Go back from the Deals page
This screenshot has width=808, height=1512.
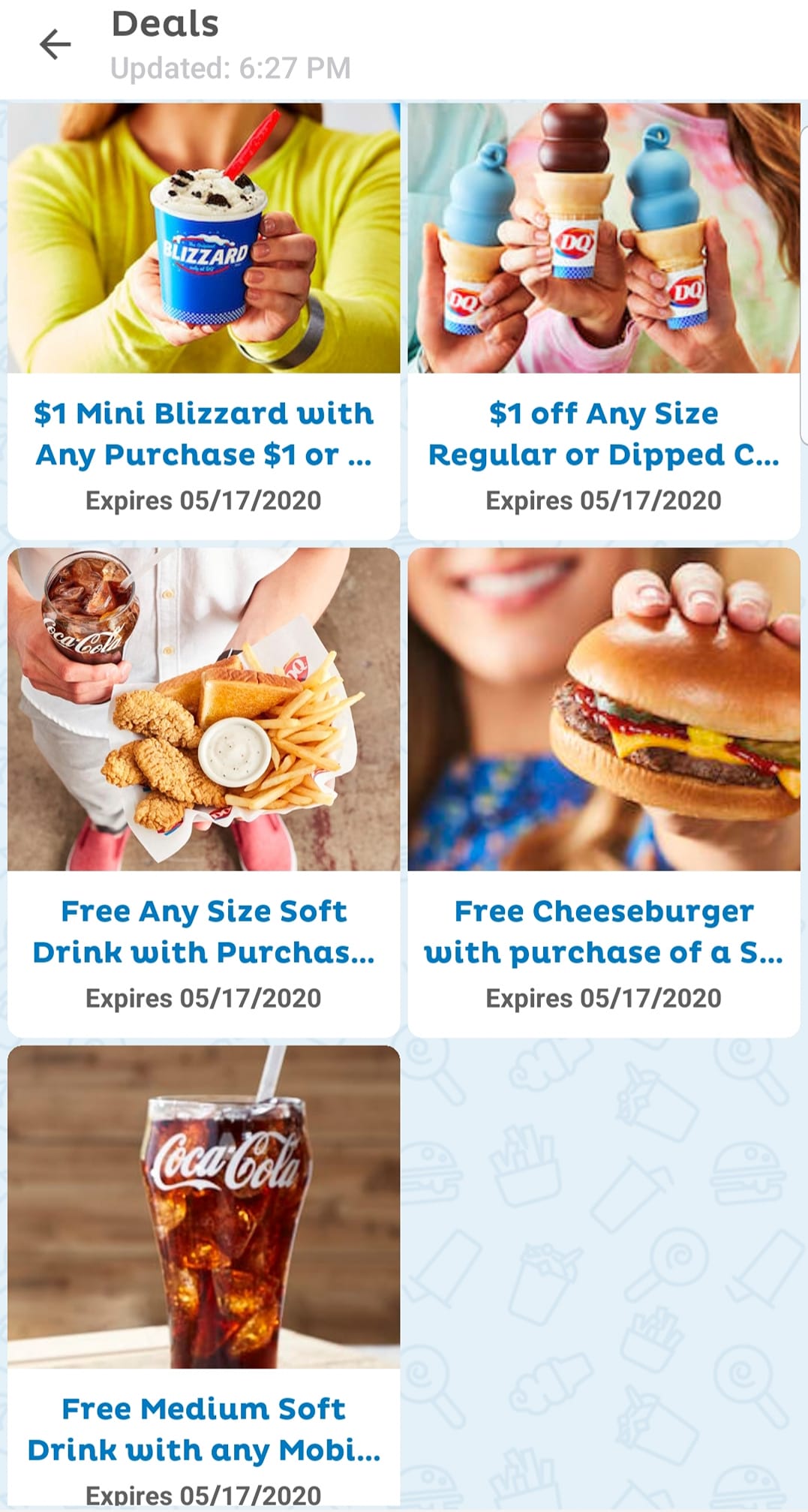(x=55, y=45)
